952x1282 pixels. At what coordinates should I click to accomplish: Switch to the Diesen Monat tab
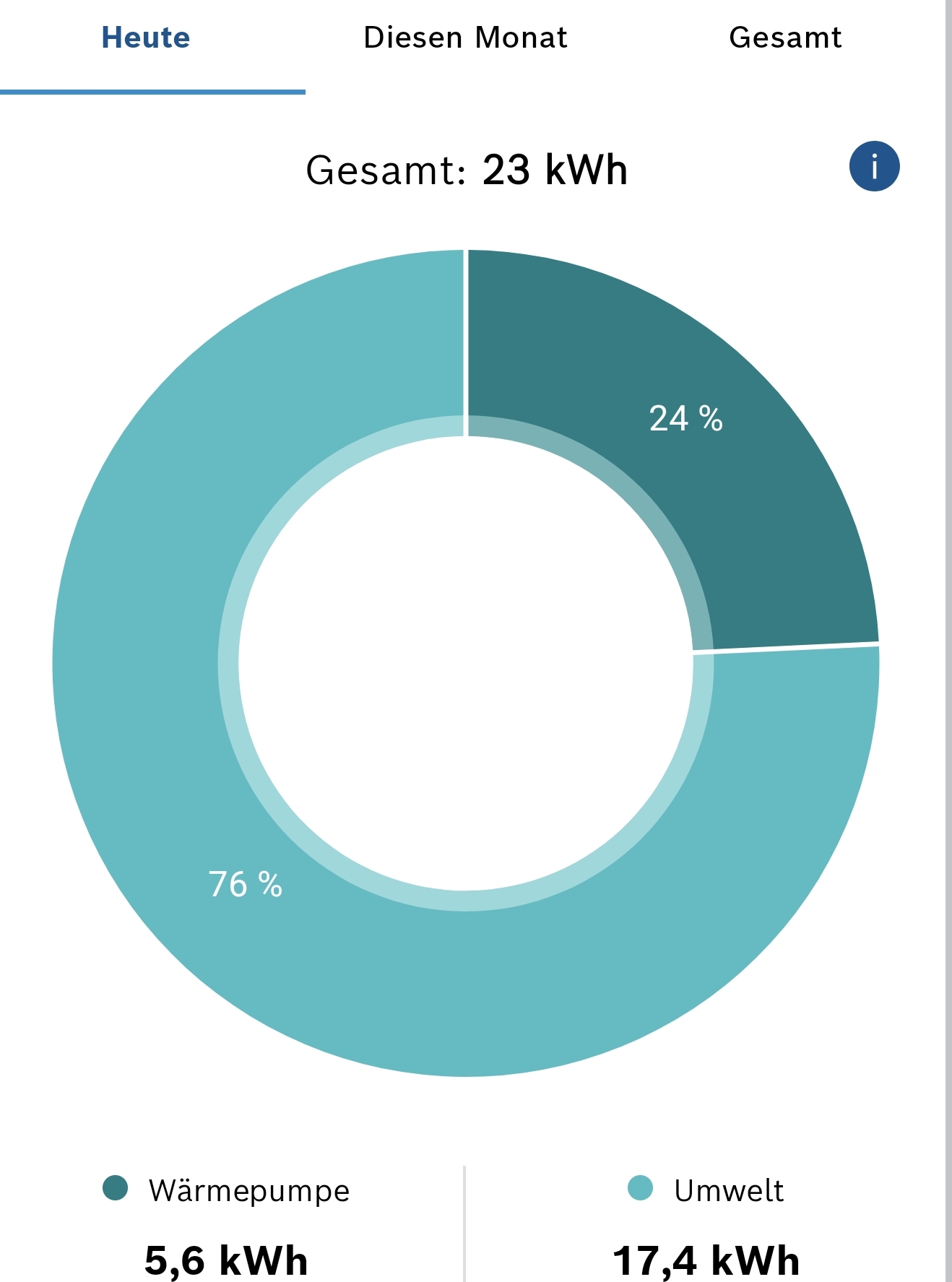[x=465, y=38]
